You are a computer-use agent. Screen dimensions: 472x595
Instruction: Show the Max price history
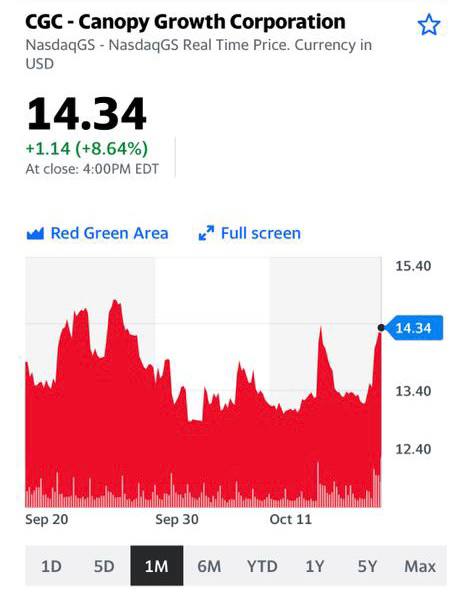pyautogui.click(x=420, y=566)
